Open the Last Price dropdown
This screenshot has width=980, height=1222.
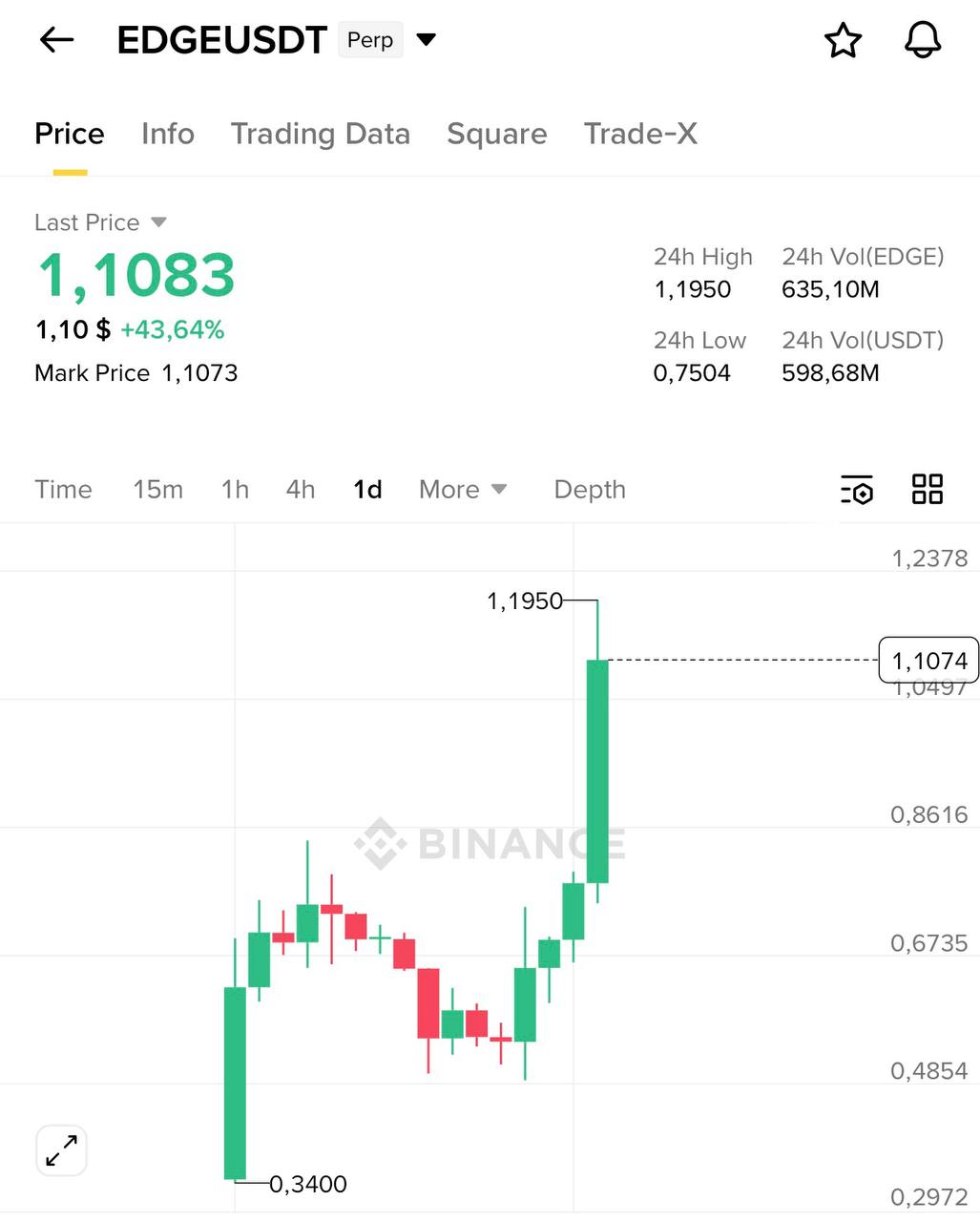[99, 222]
